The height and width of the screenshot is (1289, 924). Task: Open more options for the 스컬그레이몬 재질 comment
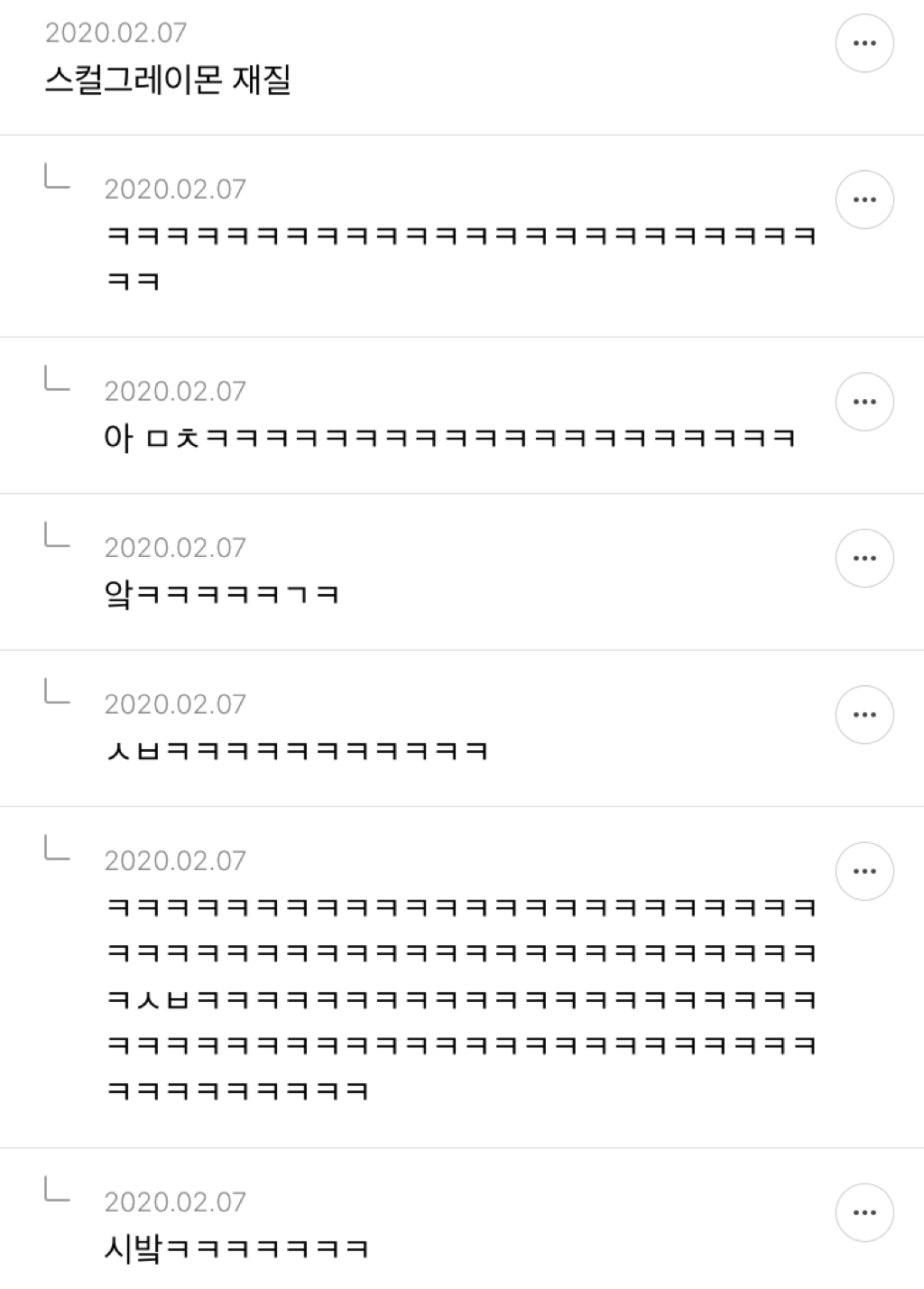[x=864, y=43]
